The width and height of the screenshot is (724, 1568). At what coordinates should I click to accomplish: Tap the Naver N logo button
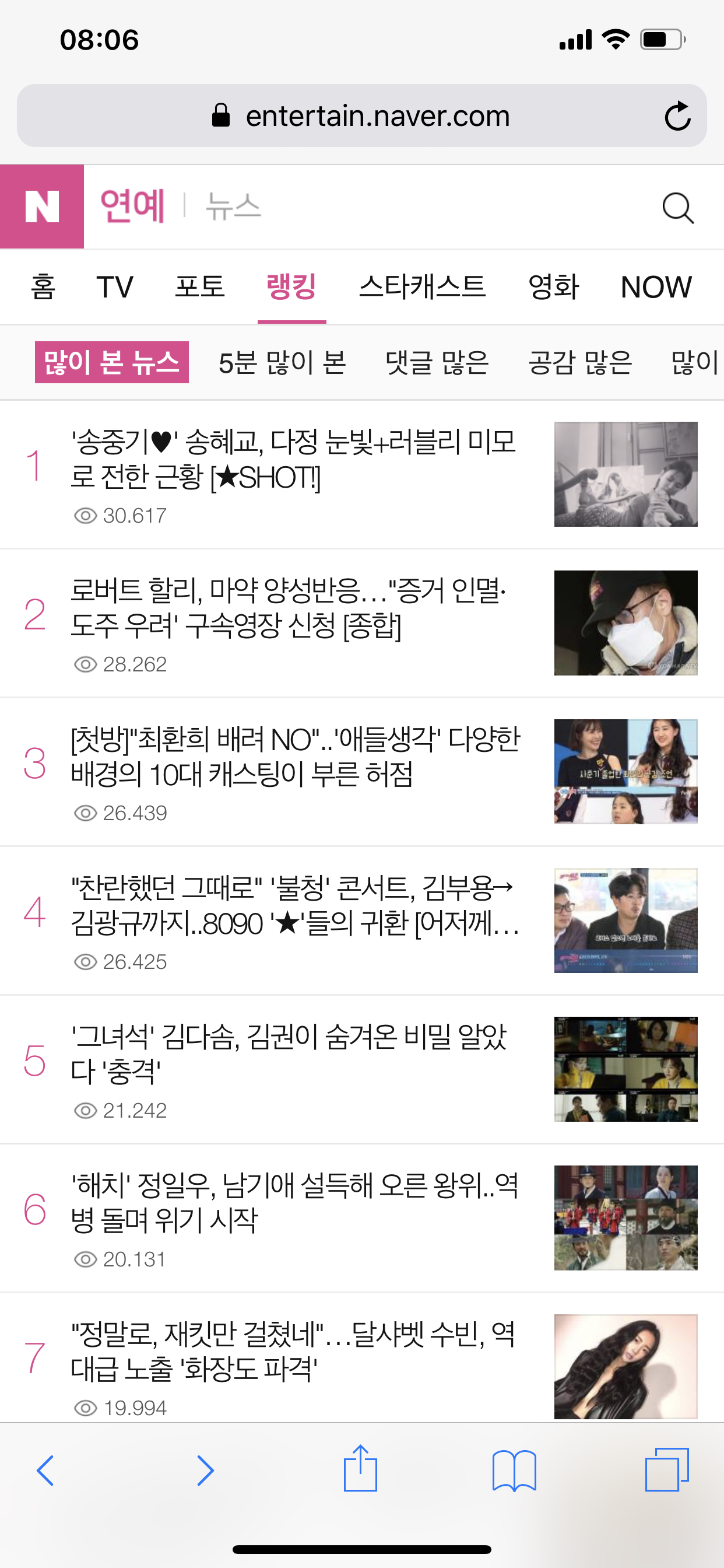pyautogui.click(x=42, y=206)
